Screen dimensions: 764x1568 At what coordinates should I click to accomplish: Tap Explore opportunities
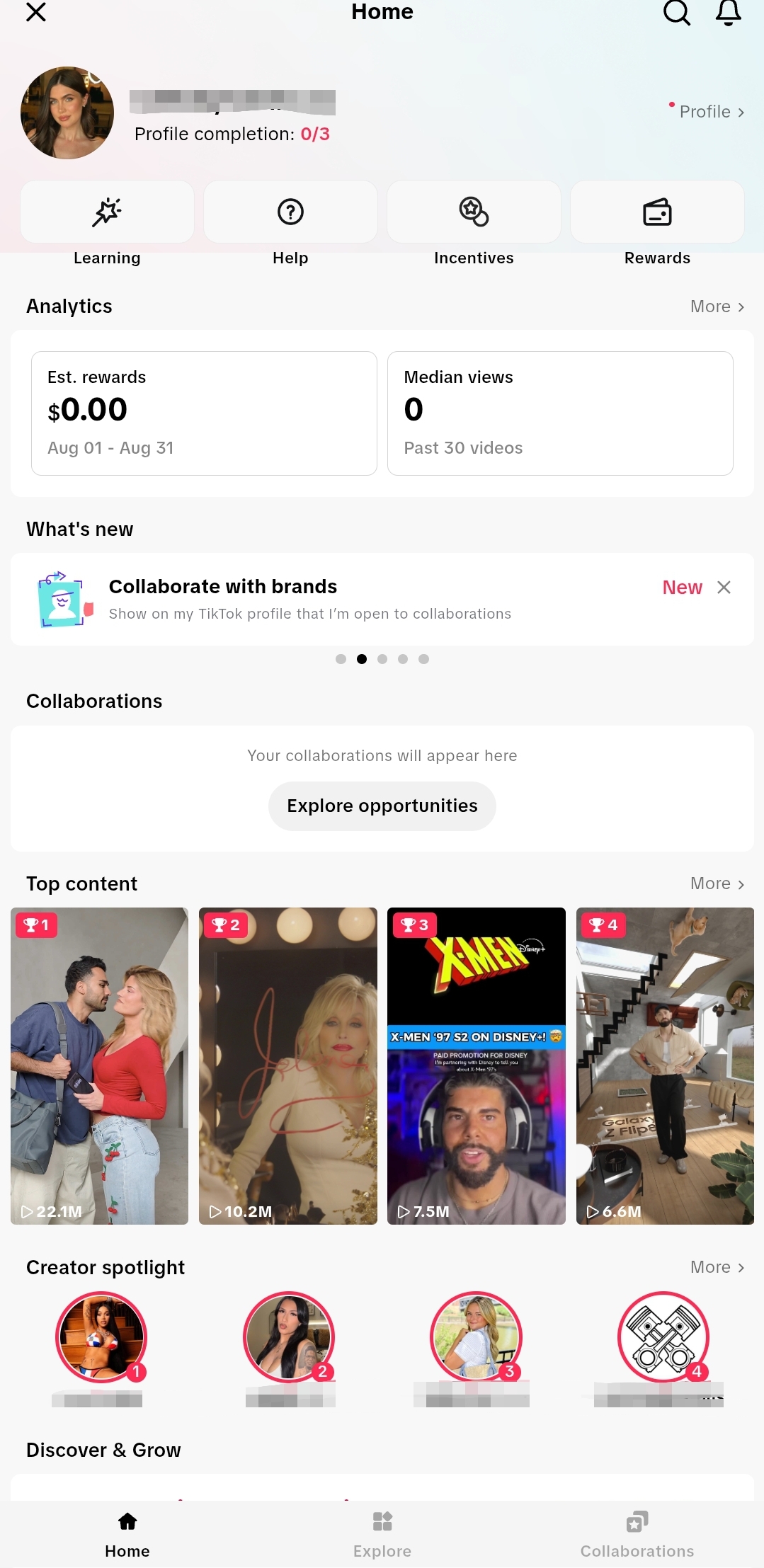click(x=382, y=806)
